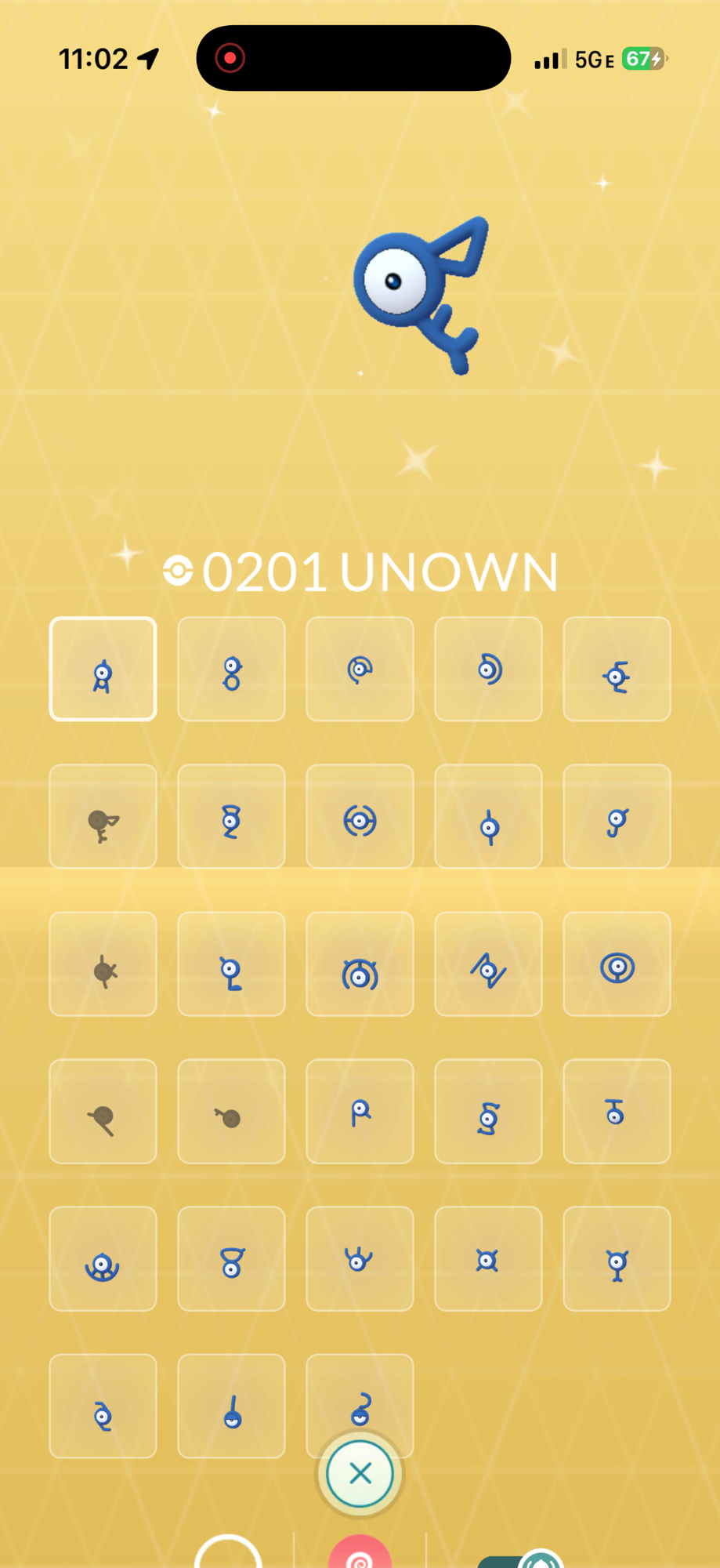View the Unown H form
This screenshot has width=720, height=1568.
360,816
